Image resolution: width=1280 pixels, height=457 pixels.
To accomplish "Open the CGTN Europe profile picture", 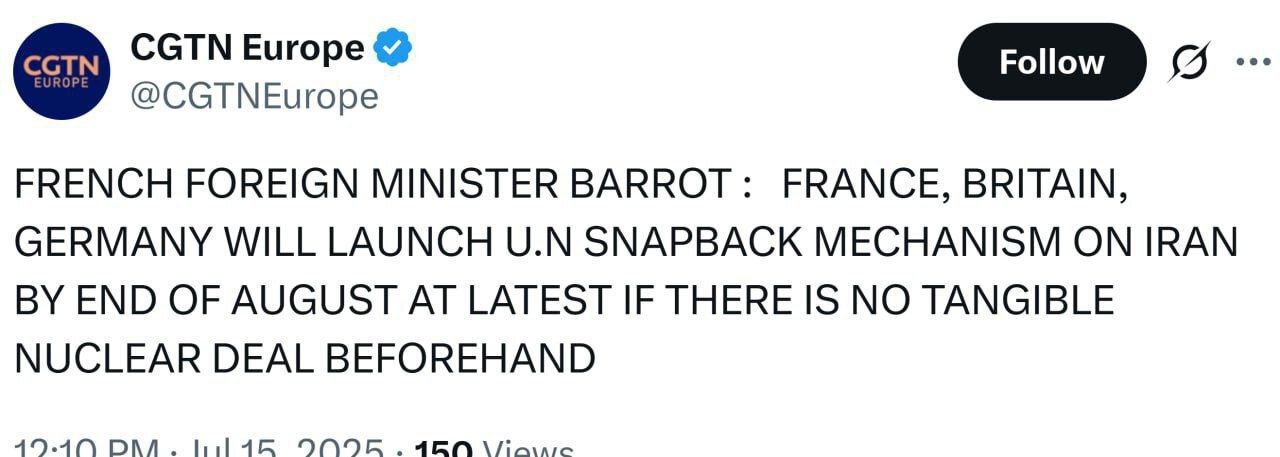I will pyautogui.click(x=61, y=72).
